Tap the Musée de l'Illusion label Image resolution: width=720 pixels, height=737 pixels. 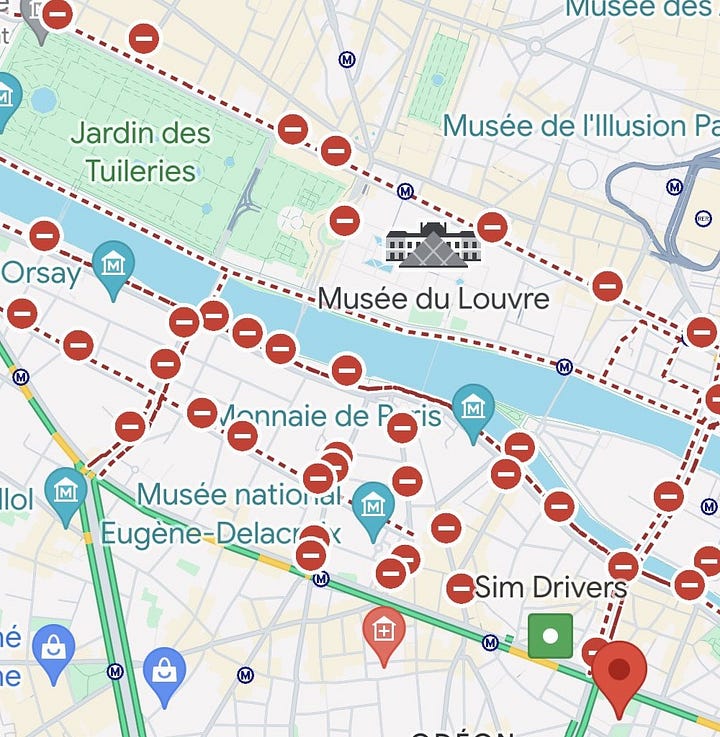click(x=580, y=127)
